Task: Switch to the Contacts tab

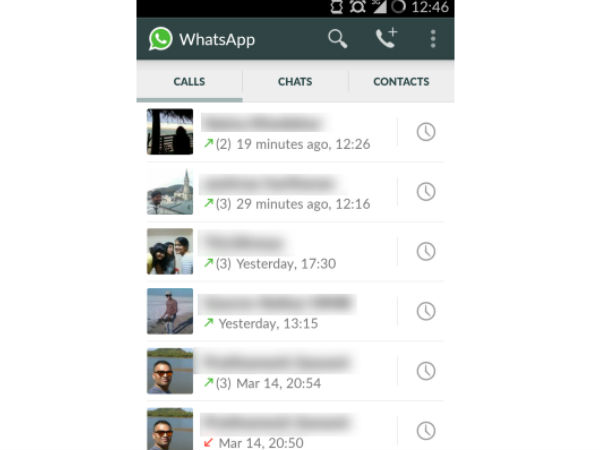Action: click(401, 82)
